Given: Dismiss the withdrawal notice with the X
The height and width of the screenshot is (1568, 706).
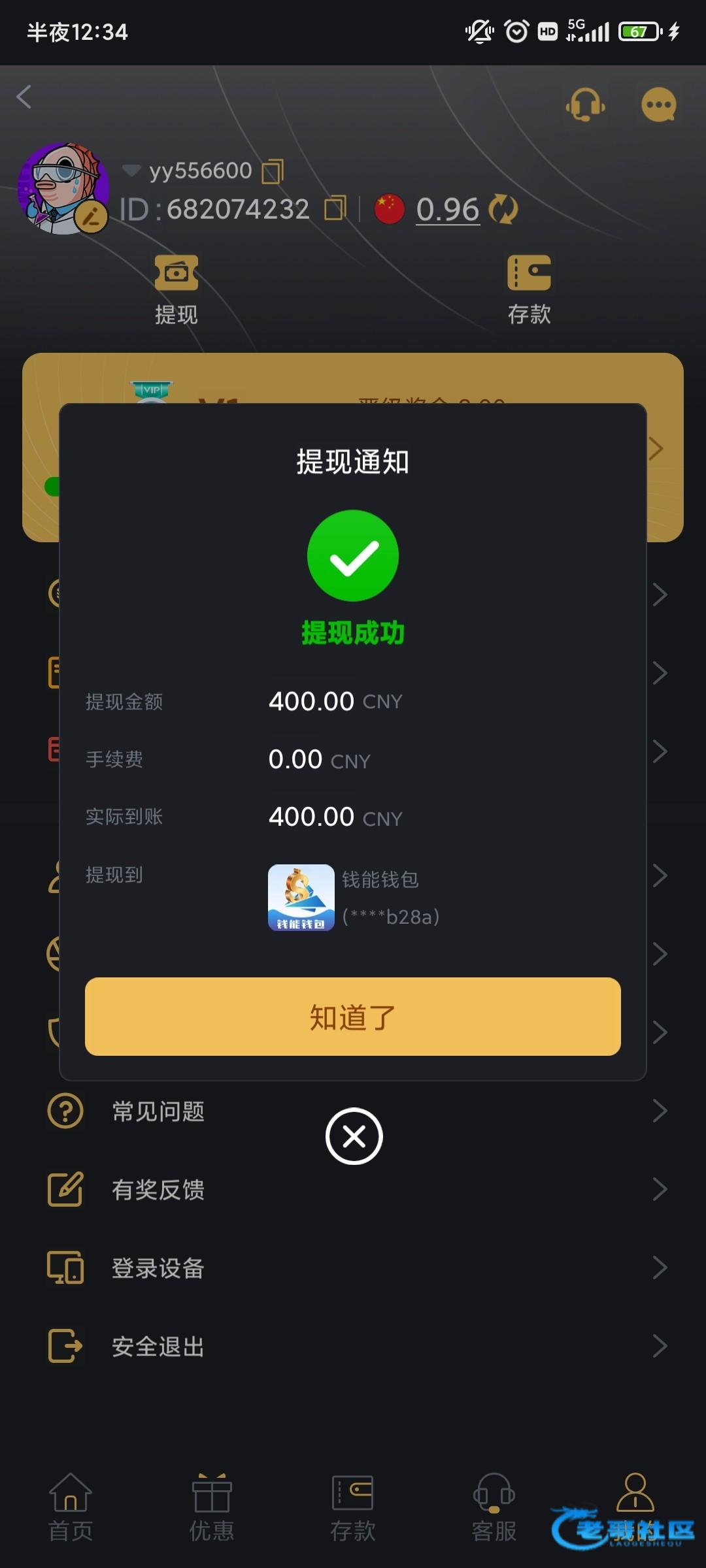Looking at the screenshot, I should pyautogui.click(x=354, y=1136).
